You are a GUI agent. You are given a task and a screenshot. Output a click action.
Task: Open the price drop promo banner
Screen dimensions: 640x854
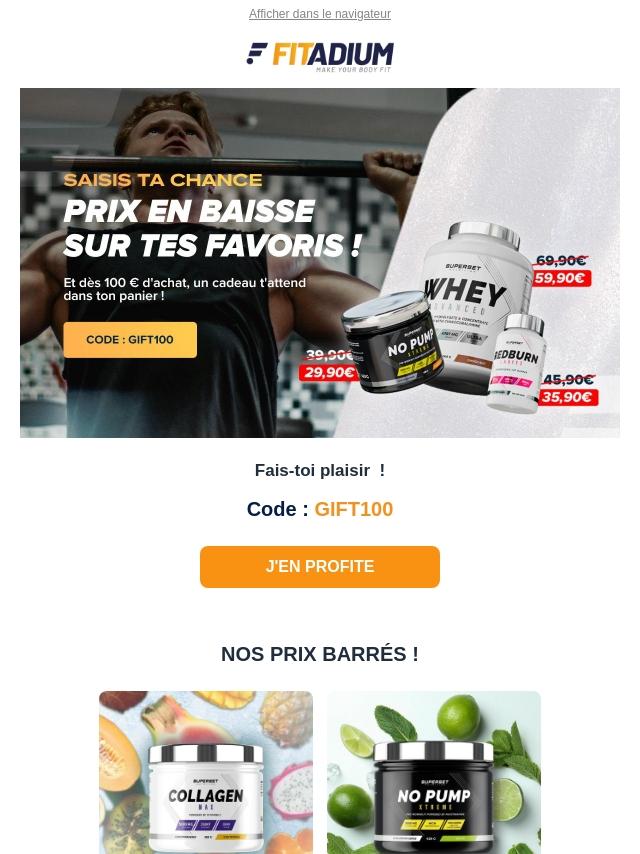(x=319, y=262)
